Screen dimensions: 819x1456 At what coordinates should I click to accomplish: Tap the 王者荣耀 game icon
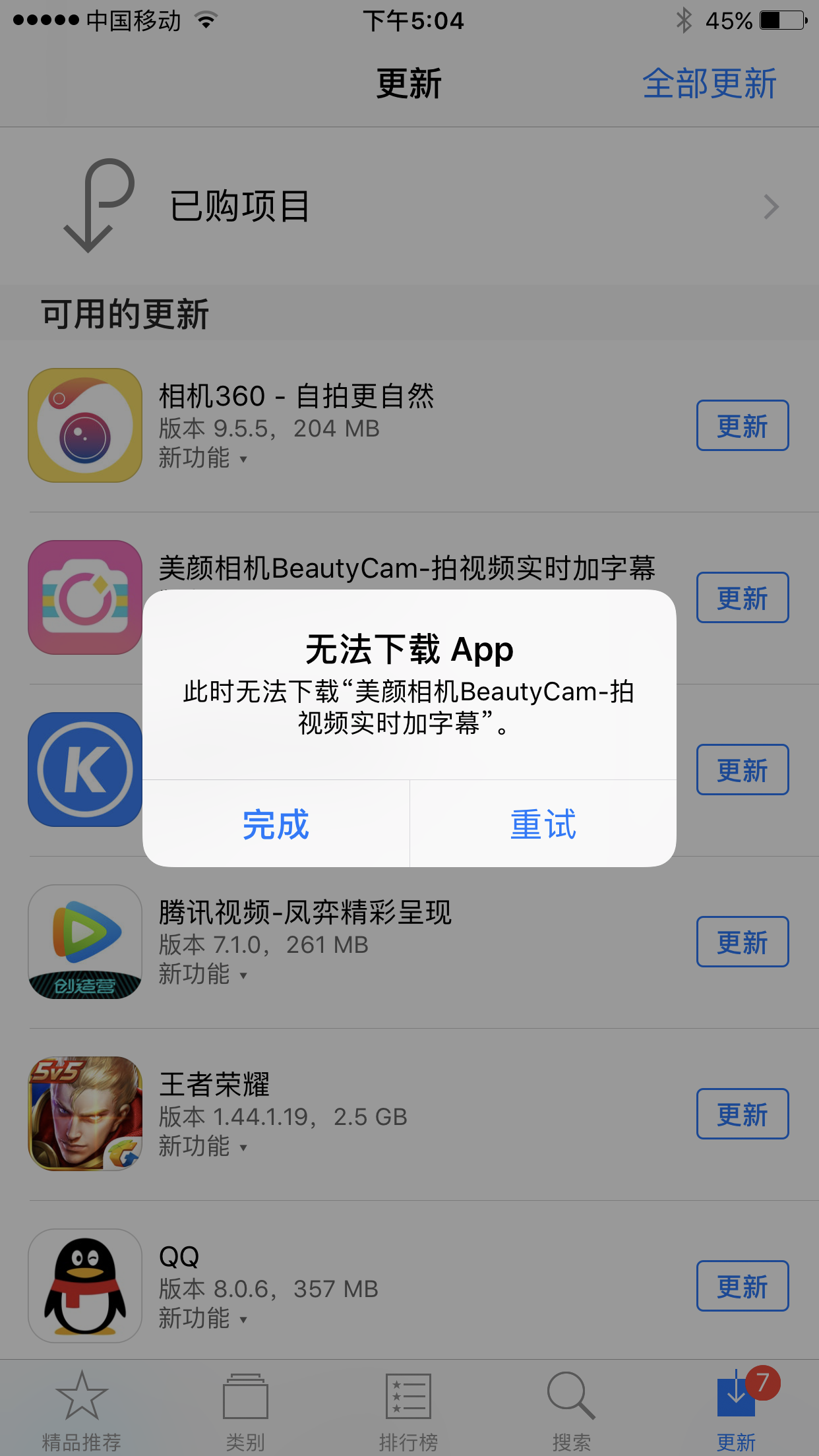click(84, 1114)
